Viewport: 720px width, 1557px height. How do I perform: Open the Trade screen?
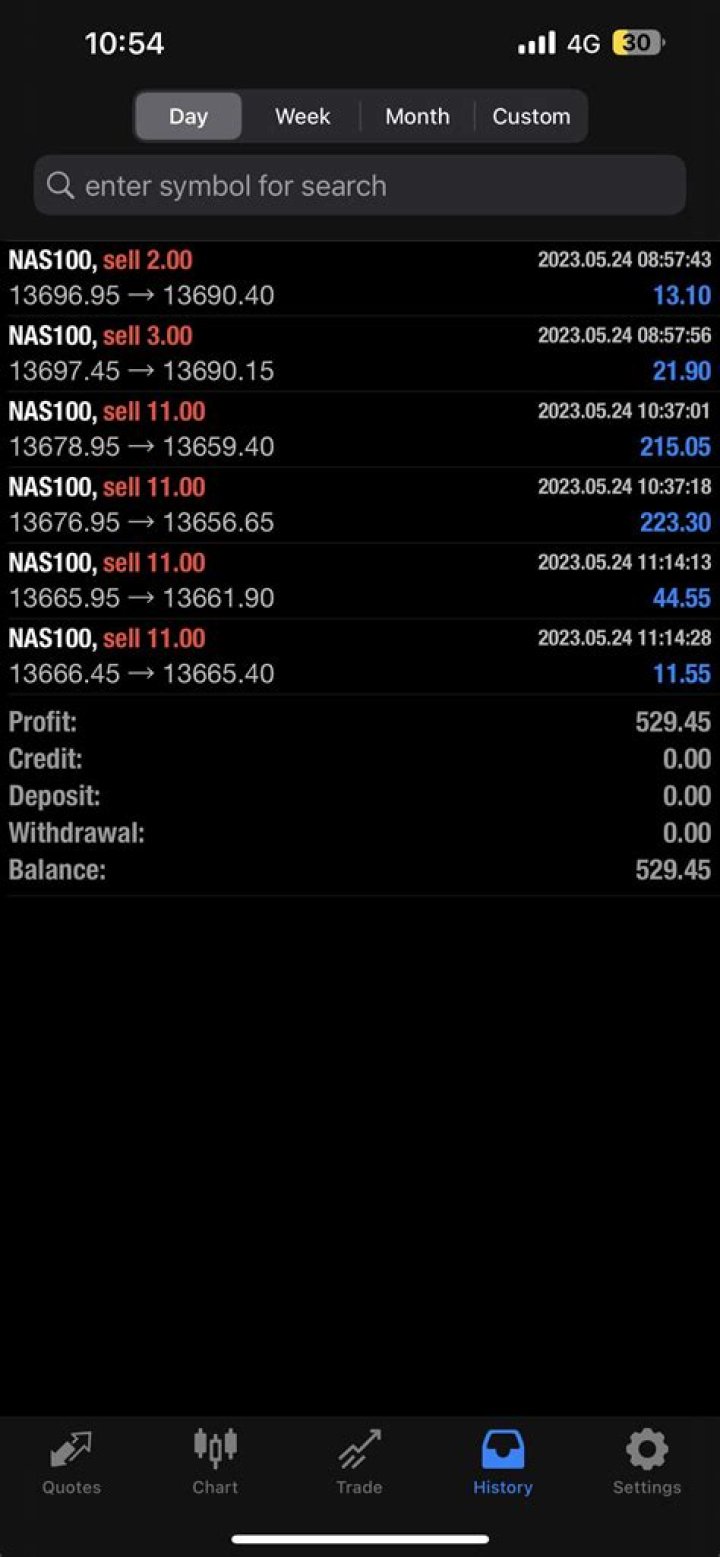point(358,1463)
